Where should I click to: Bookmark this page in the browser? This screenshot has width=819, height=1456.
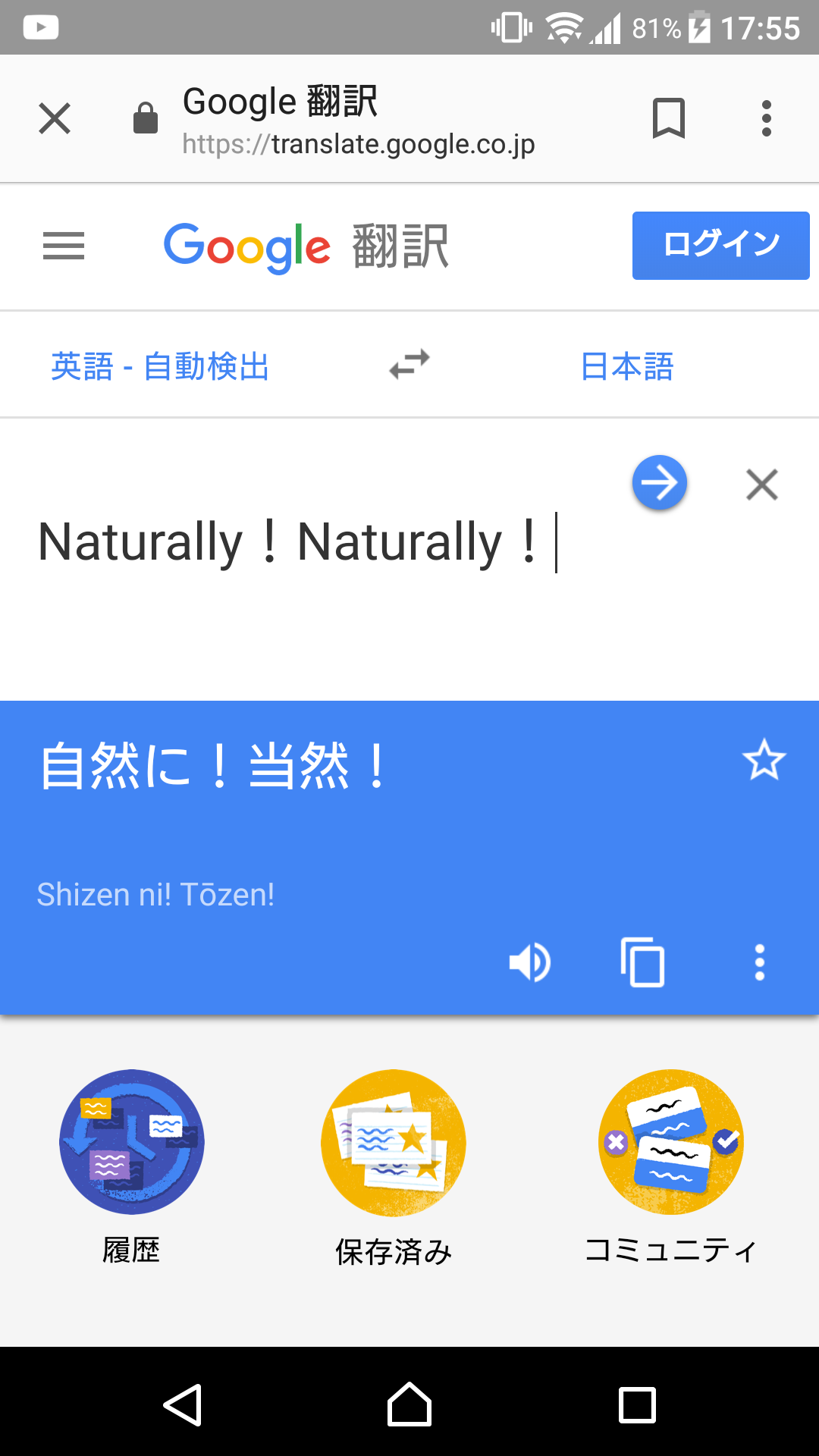(668, 119)
